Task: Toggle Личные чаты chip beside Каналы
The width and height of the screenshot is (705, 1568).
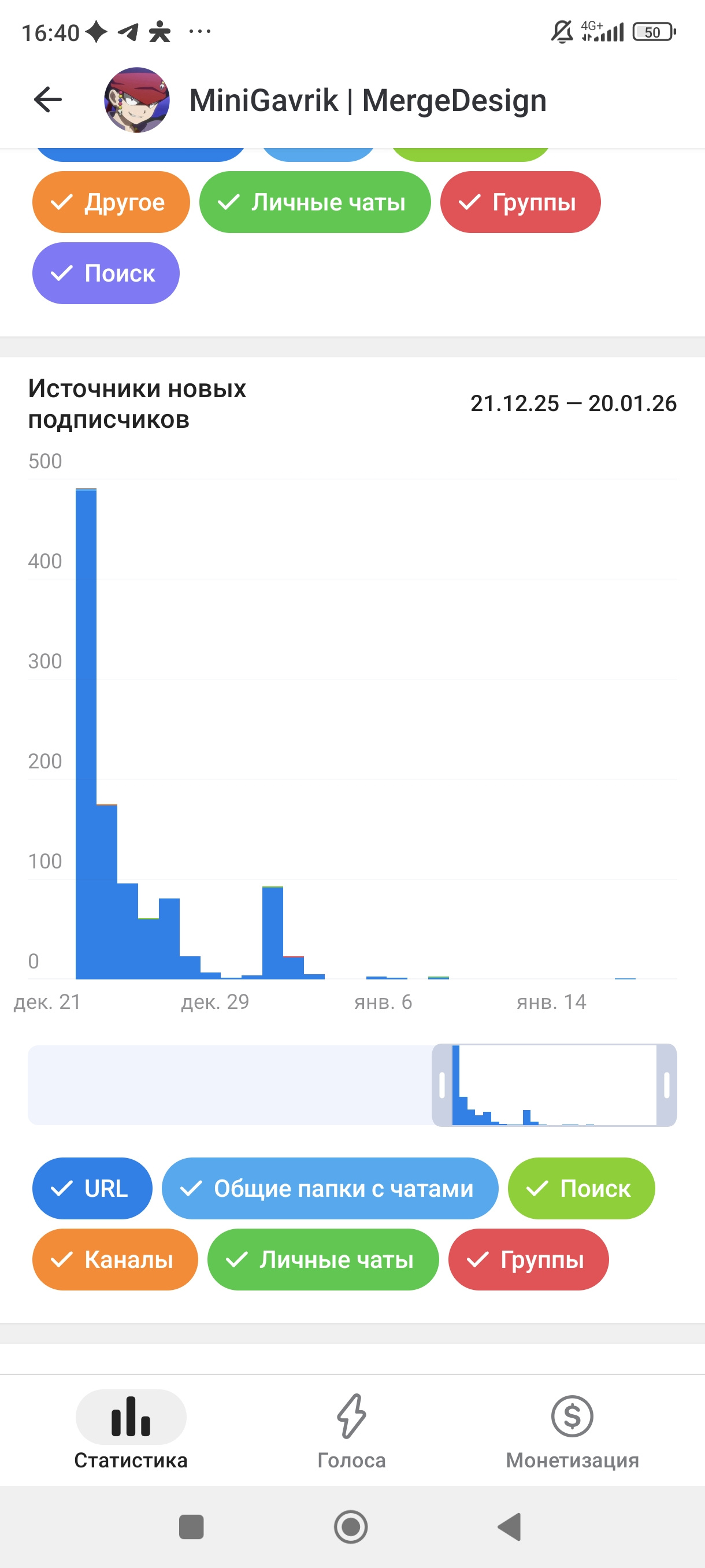Action: coord(323,1259)
